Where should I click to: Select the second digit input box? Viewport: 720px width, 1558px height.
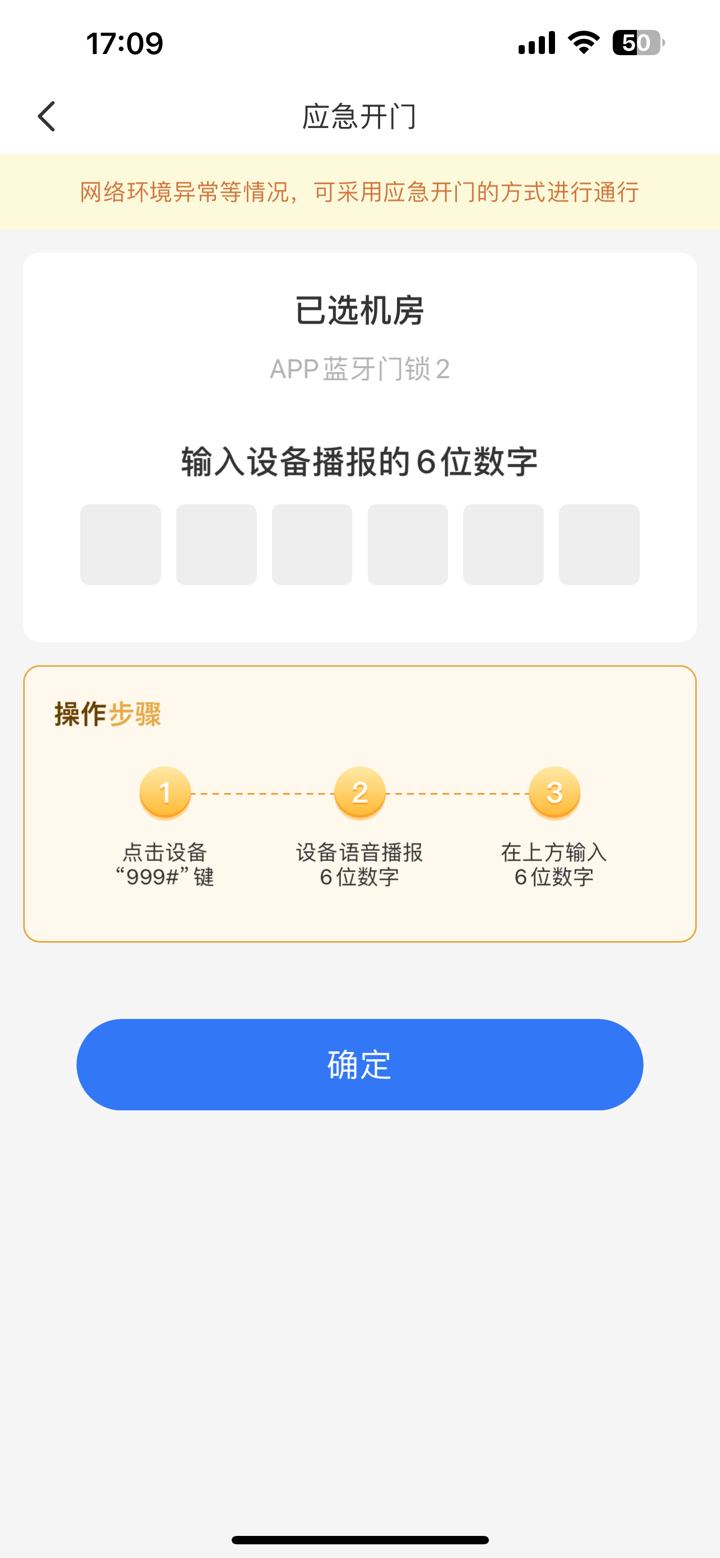[x=216, y=544]
